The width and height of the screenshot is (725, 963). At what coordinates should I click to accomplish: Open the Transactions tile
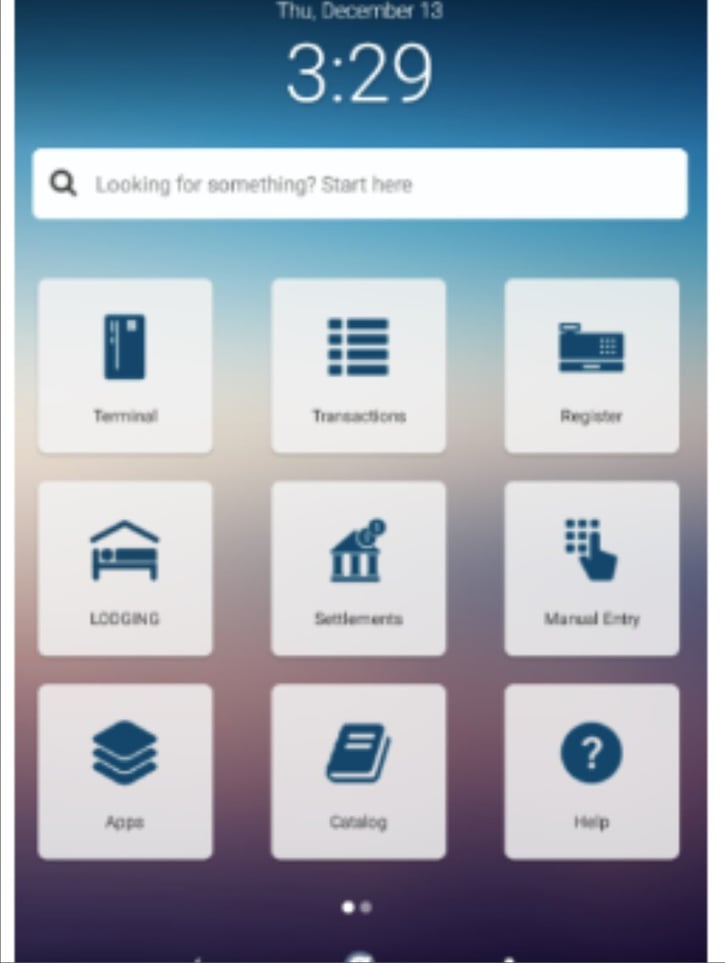point(358,366)
